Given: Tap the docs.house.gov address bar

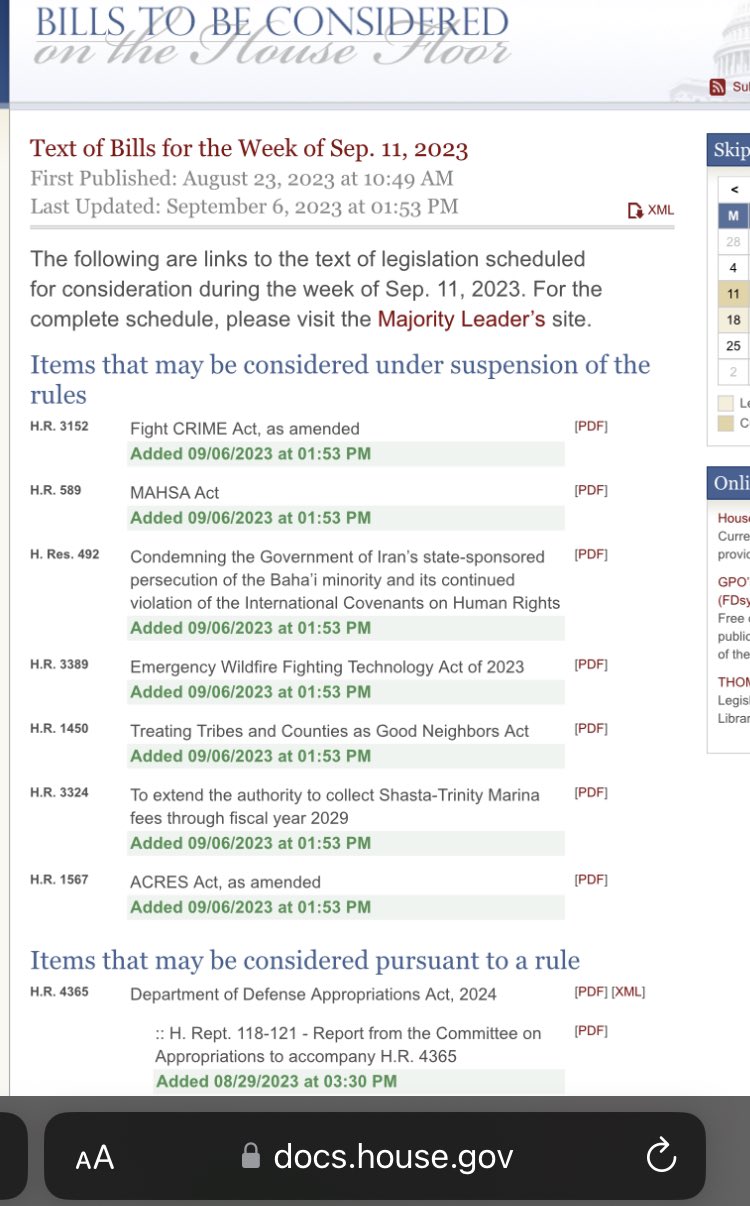Looking at the screenshot, I should click(x=380, y=1158).
